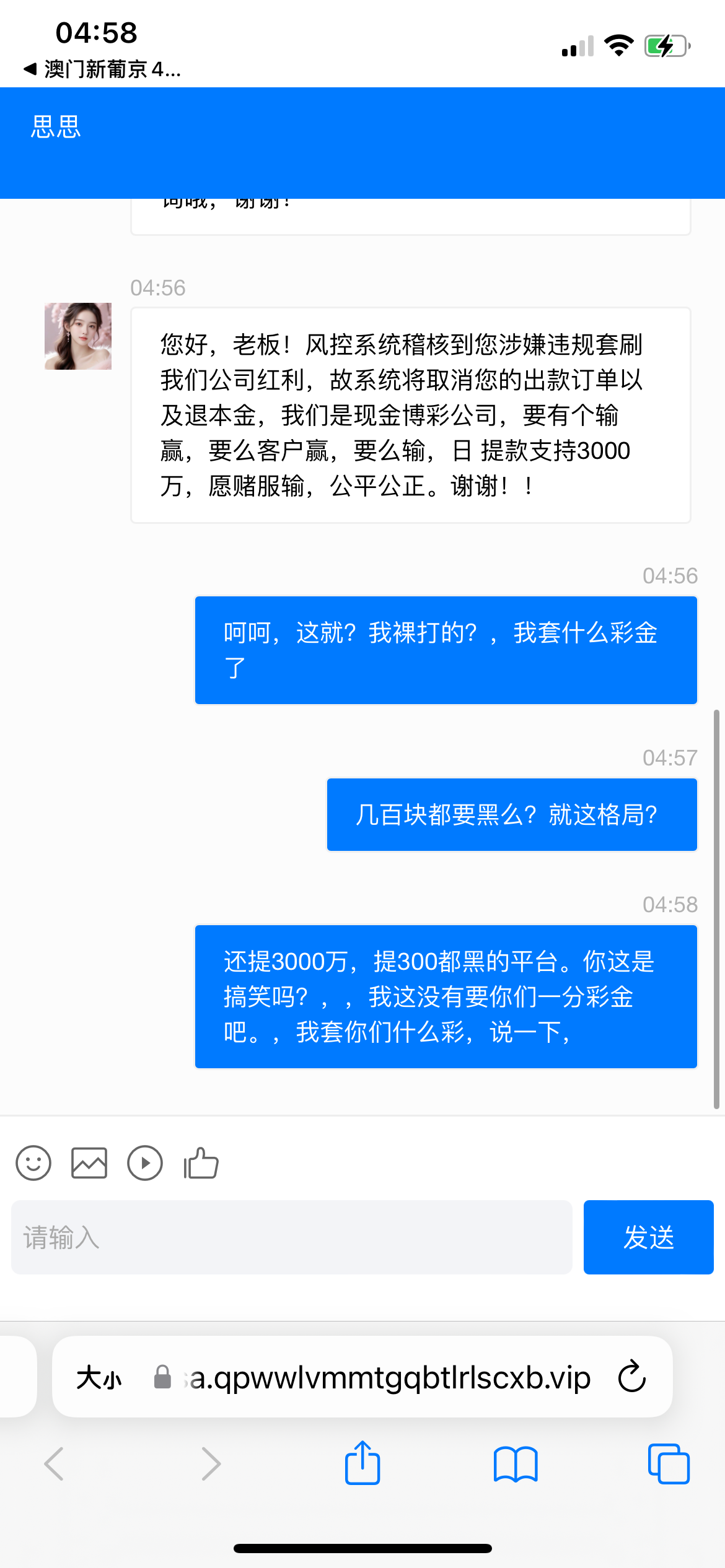The height and width of the screenshot is (1568, 725).
Task: Select the image attachment icon
Action: click(89, 1163)
